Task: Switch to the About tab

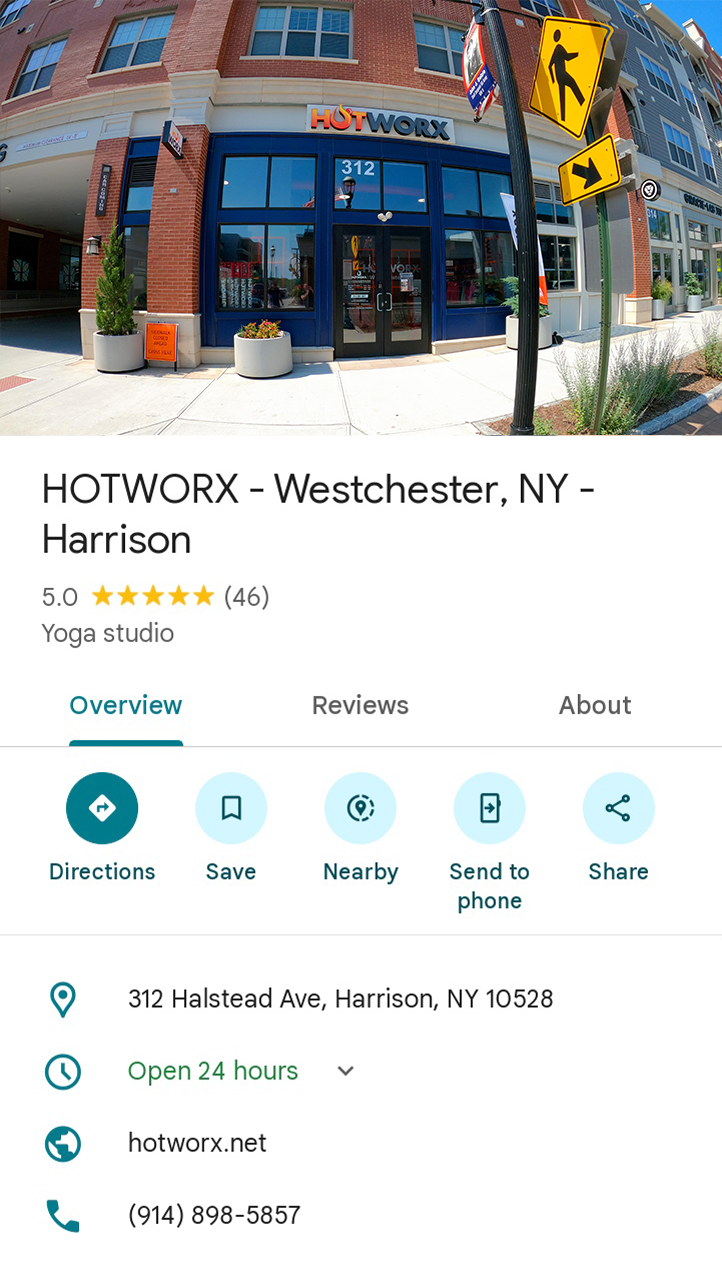Action: point(595,705)
